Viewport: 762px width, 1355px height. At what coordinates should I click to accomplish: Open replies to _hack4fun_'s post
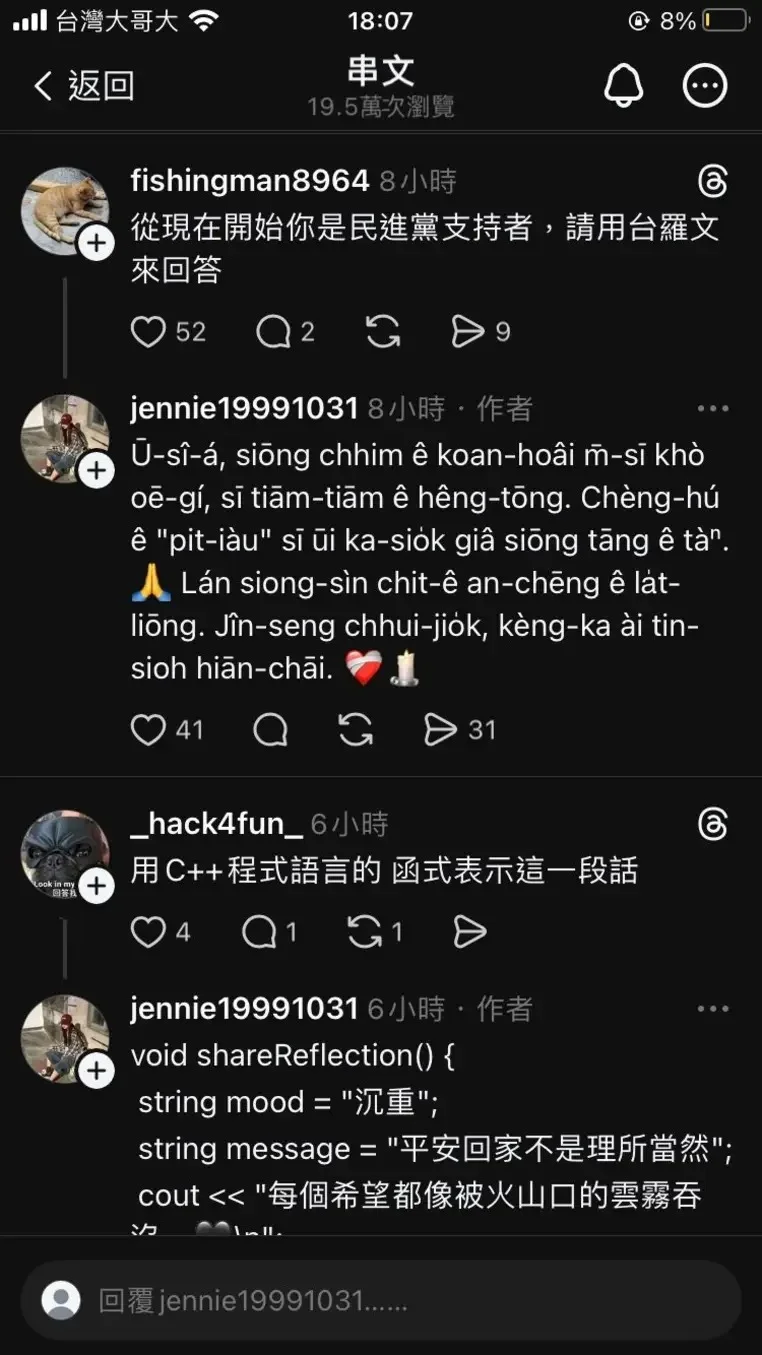click(260, 932)
